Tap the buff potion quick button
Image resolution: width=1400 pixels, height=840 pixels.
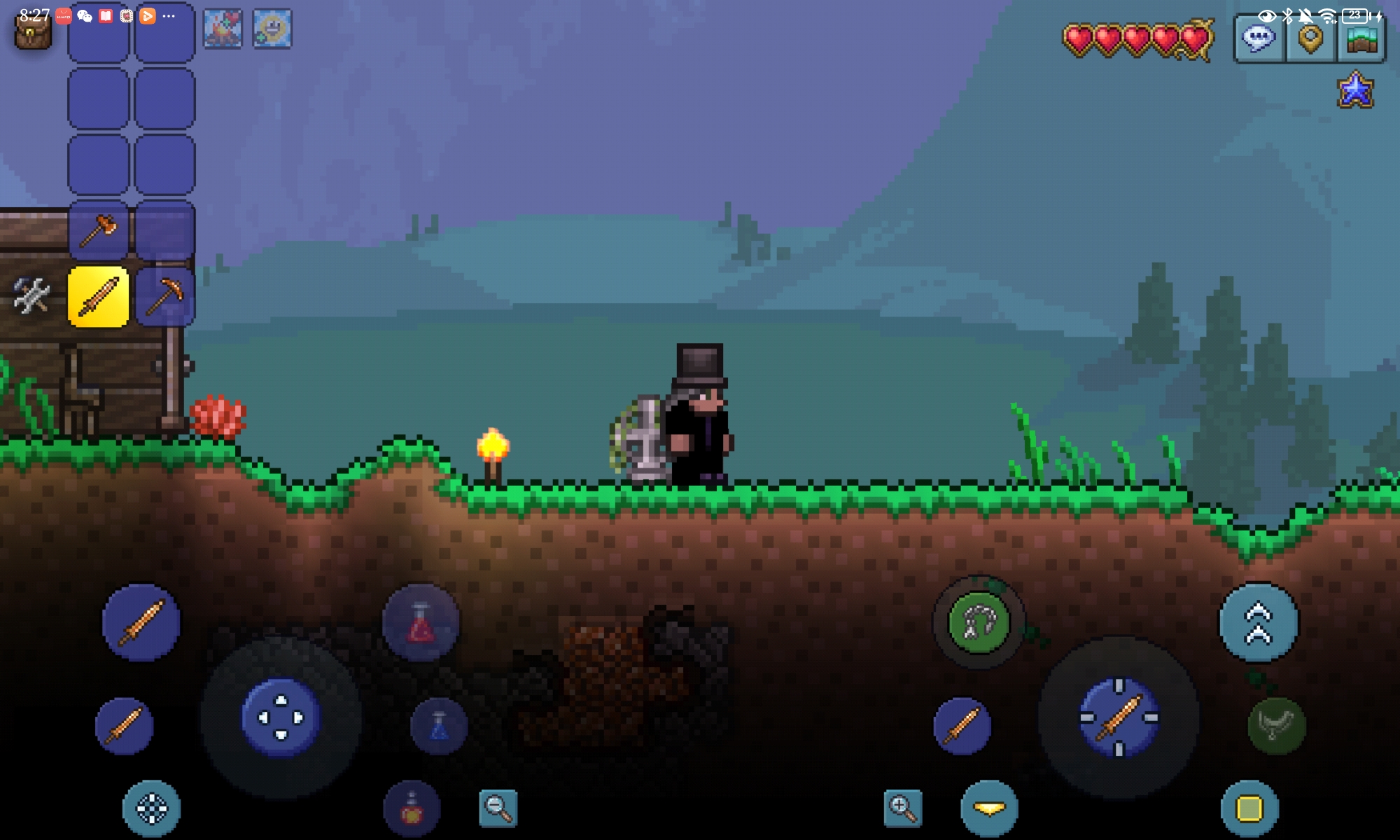click(x=412, y=808)
